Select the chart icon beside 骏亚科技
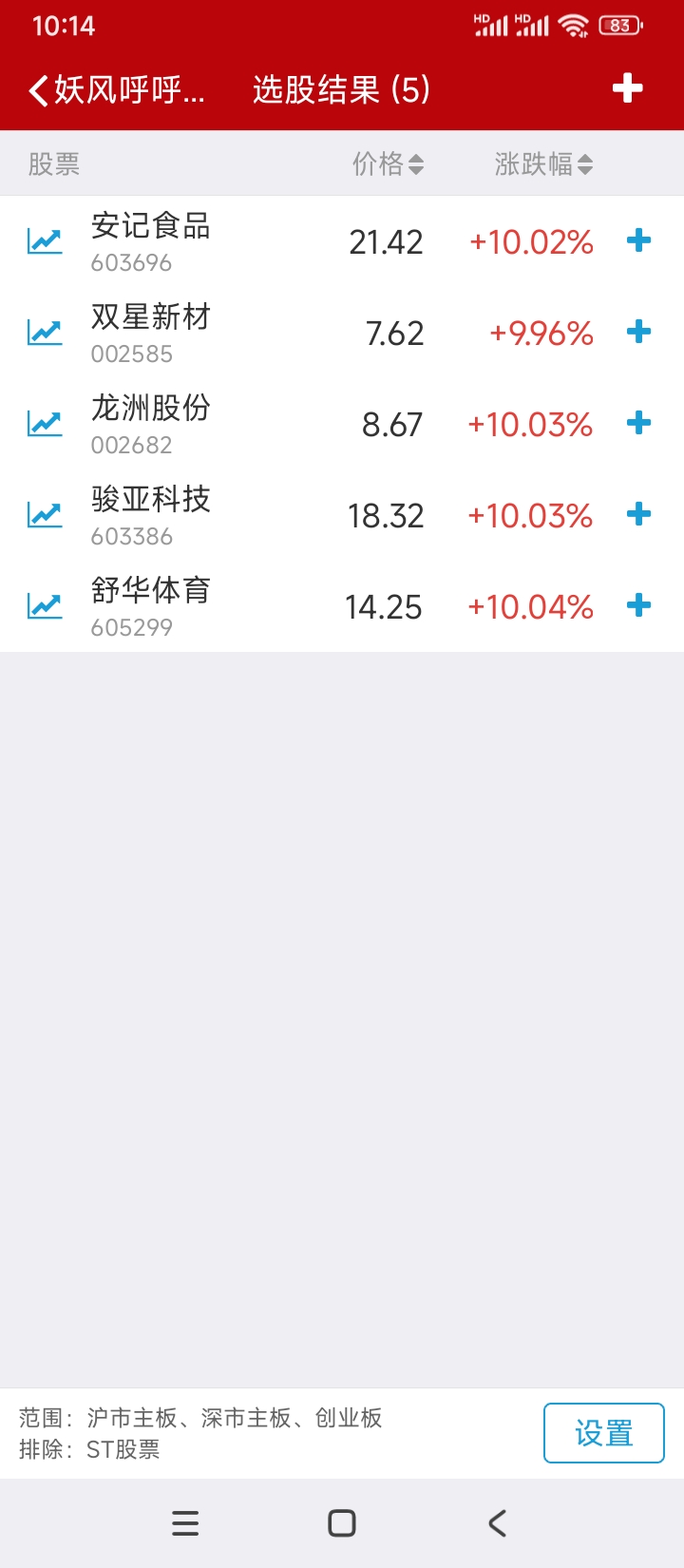This screenshot has height=1568, width=684. click(x=45, y=514)
